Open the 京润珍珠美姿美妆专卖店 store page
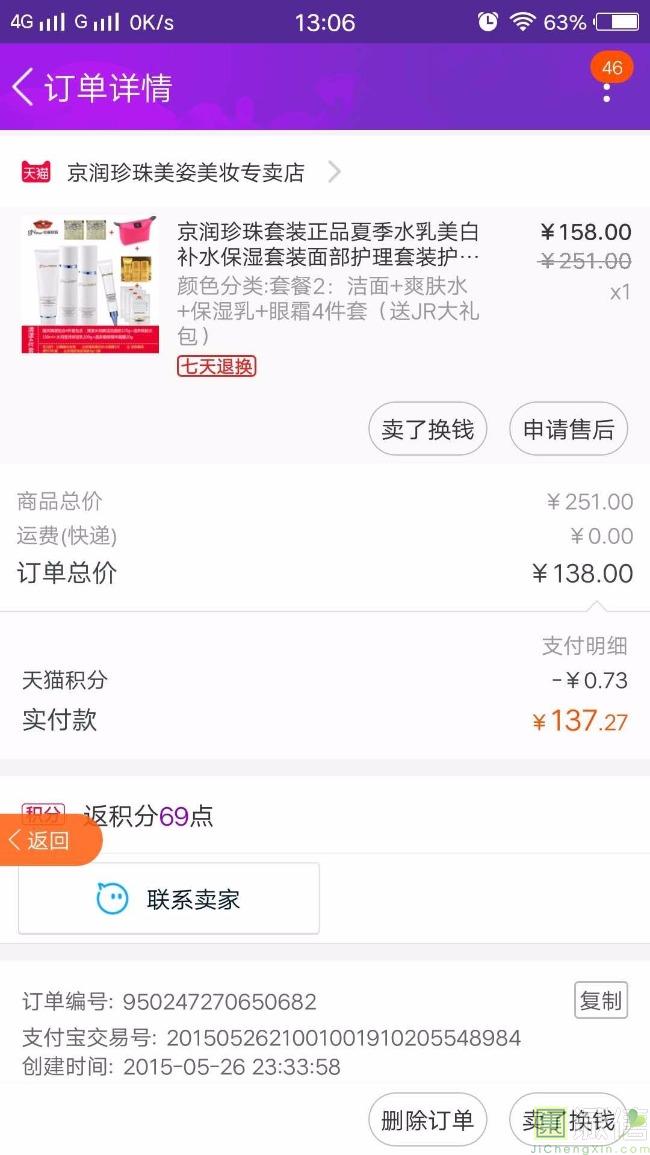Screen dimensions: 650x1155 185,172
